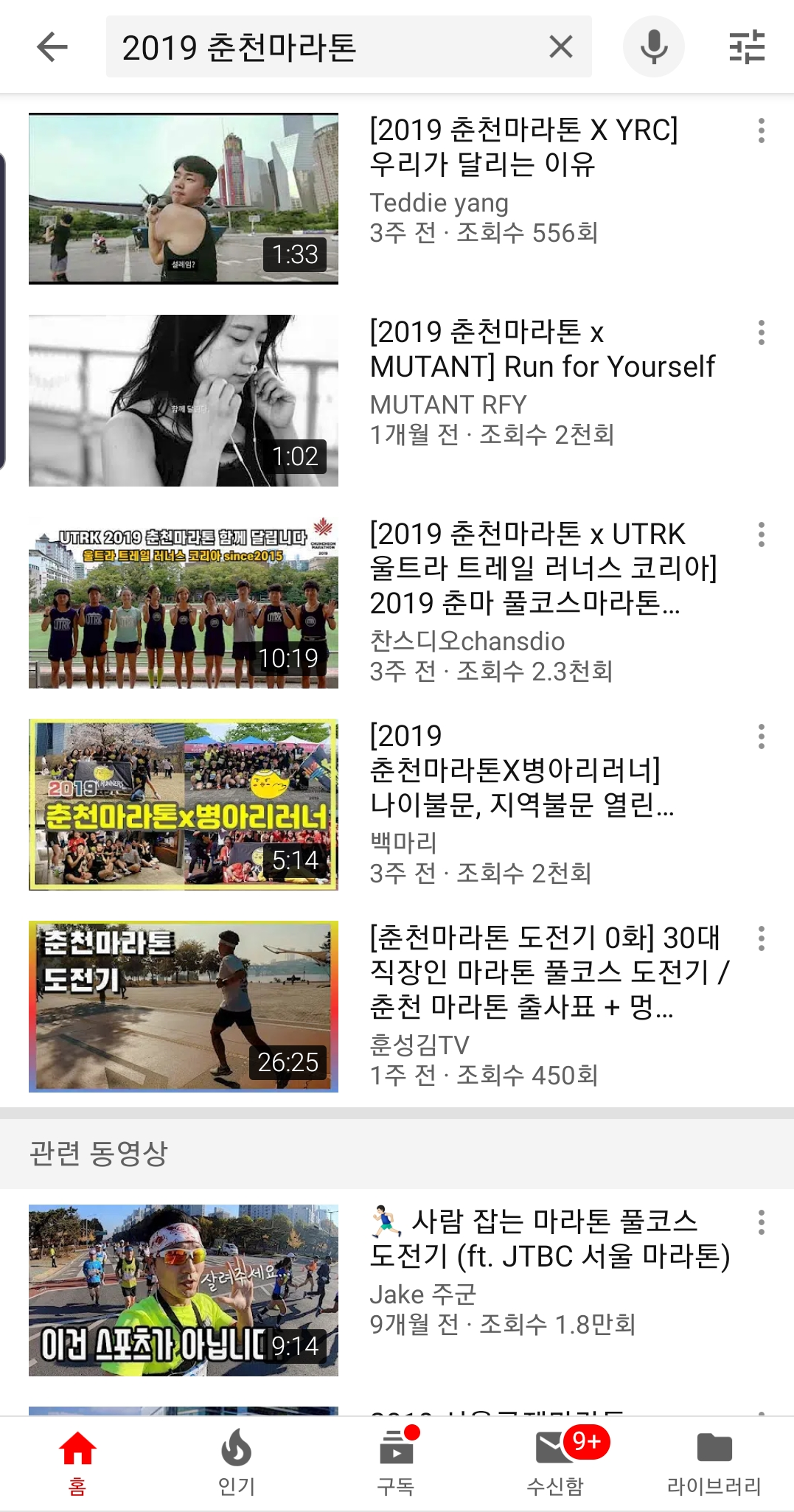The height and width of the screenshot is (1512, 794).
Task: Open options menu for the YRC video
Action: click(762, 130)
